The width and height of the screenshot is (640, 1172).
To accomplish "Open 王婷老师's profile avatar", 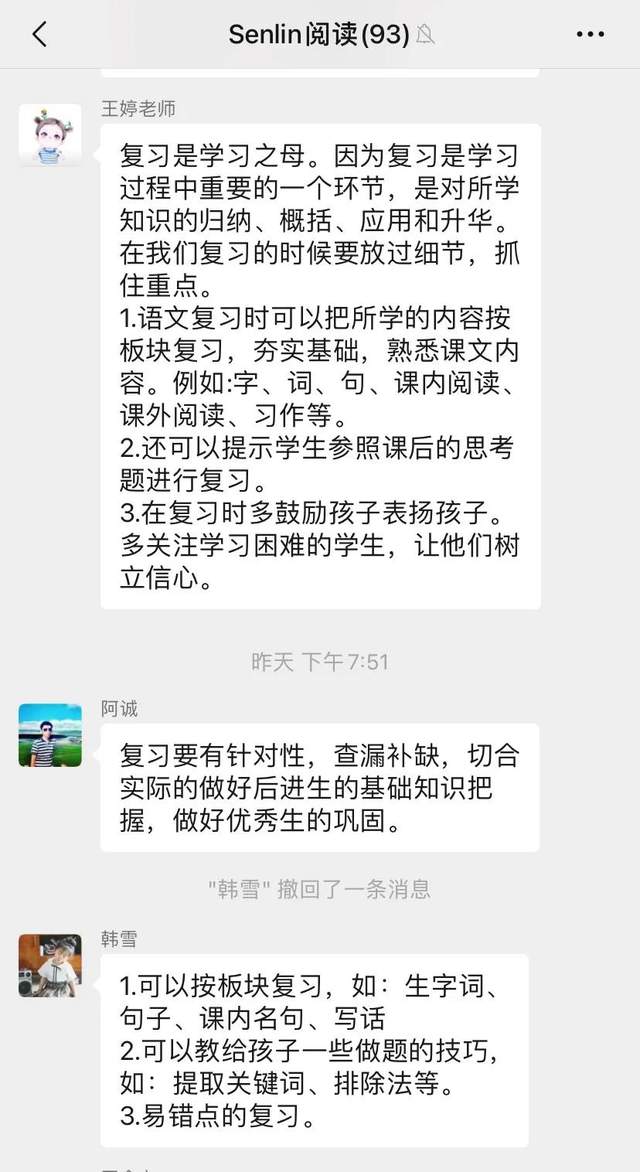I will (50, 134).
